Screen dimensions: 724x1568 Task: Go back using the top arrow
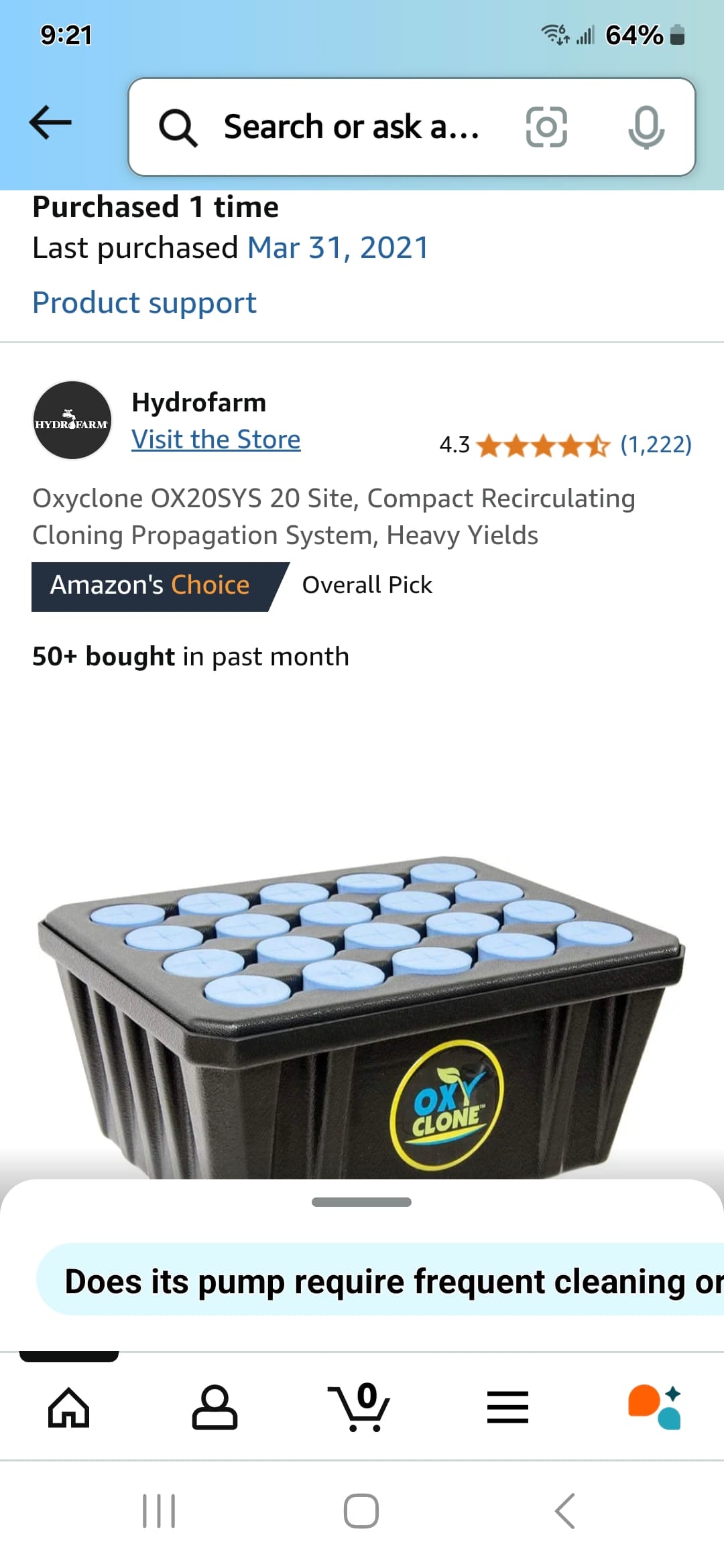tap(50, 123)
